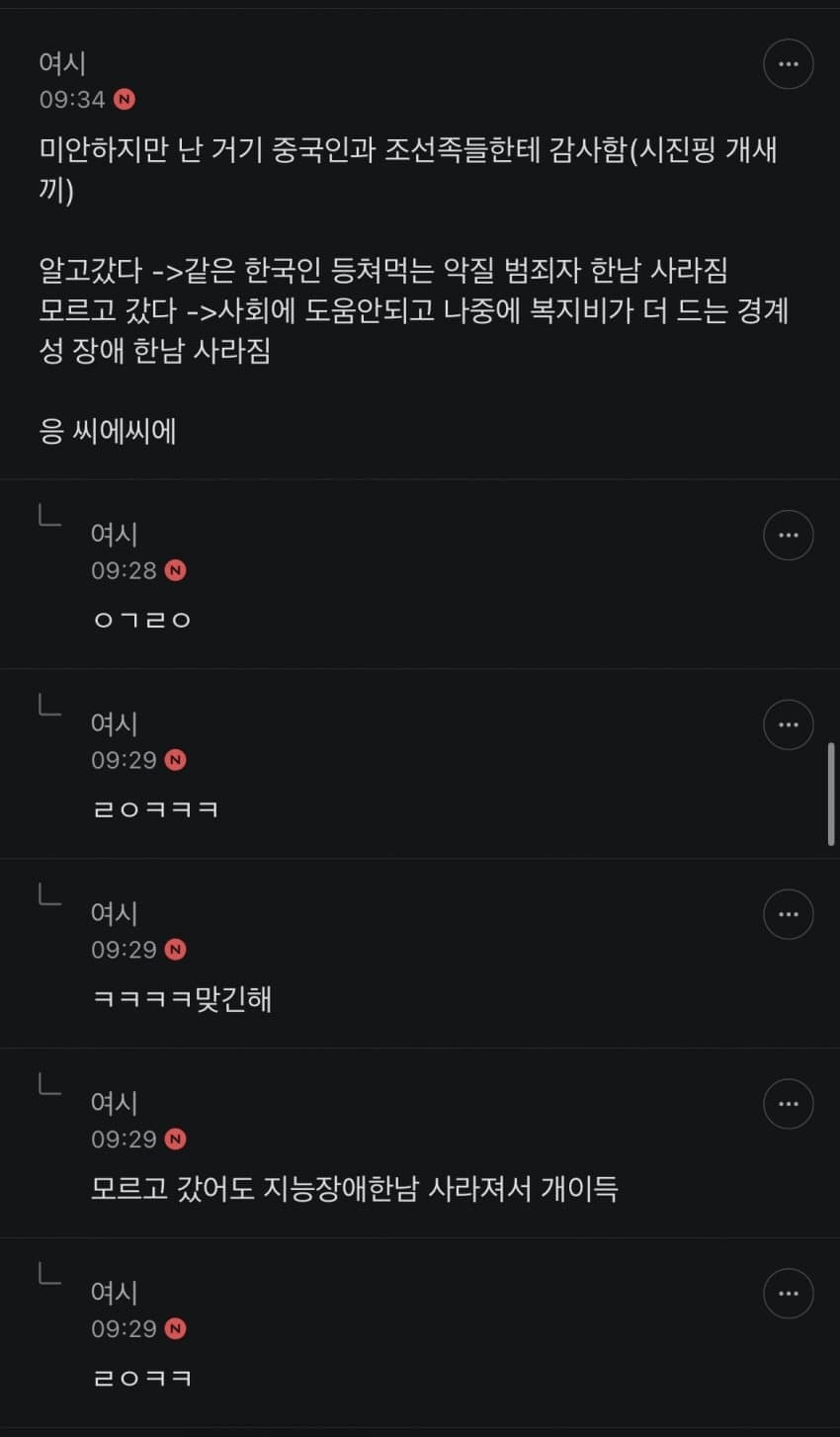View options on the last ㄹㅇㅋㅋ reply

(788, 1294)
